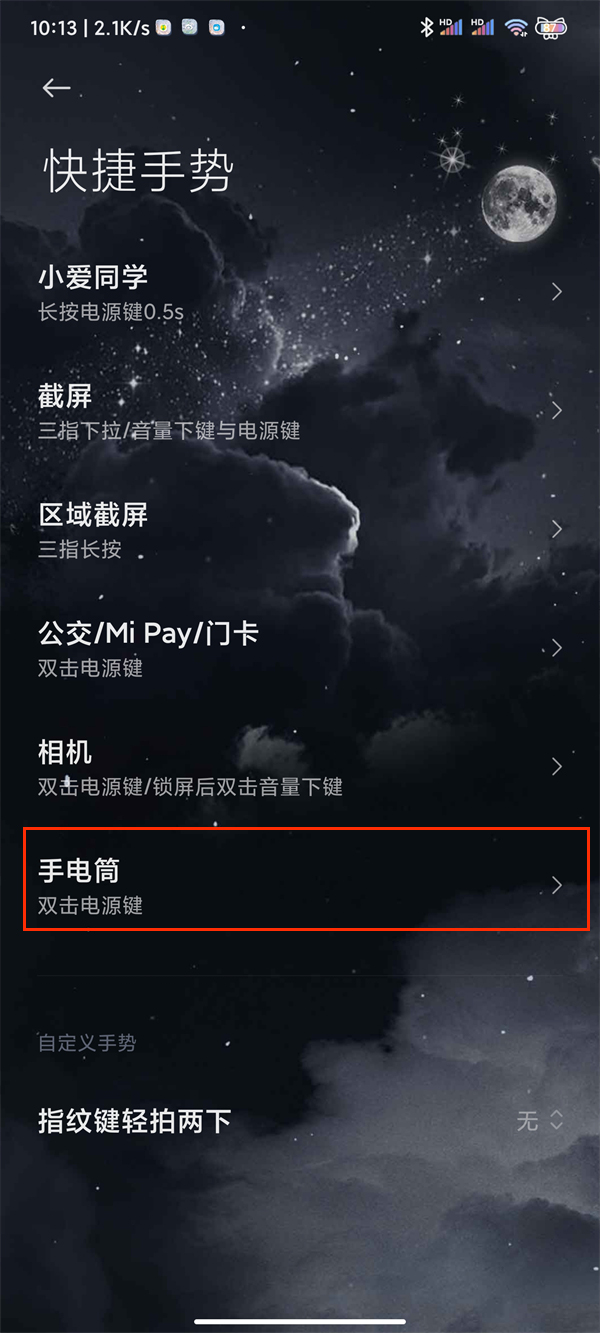Image resolution: width=600 pixels, height=1333 pixels.
Task: Open 相机 shortcut settings
Action: (300, 767)
